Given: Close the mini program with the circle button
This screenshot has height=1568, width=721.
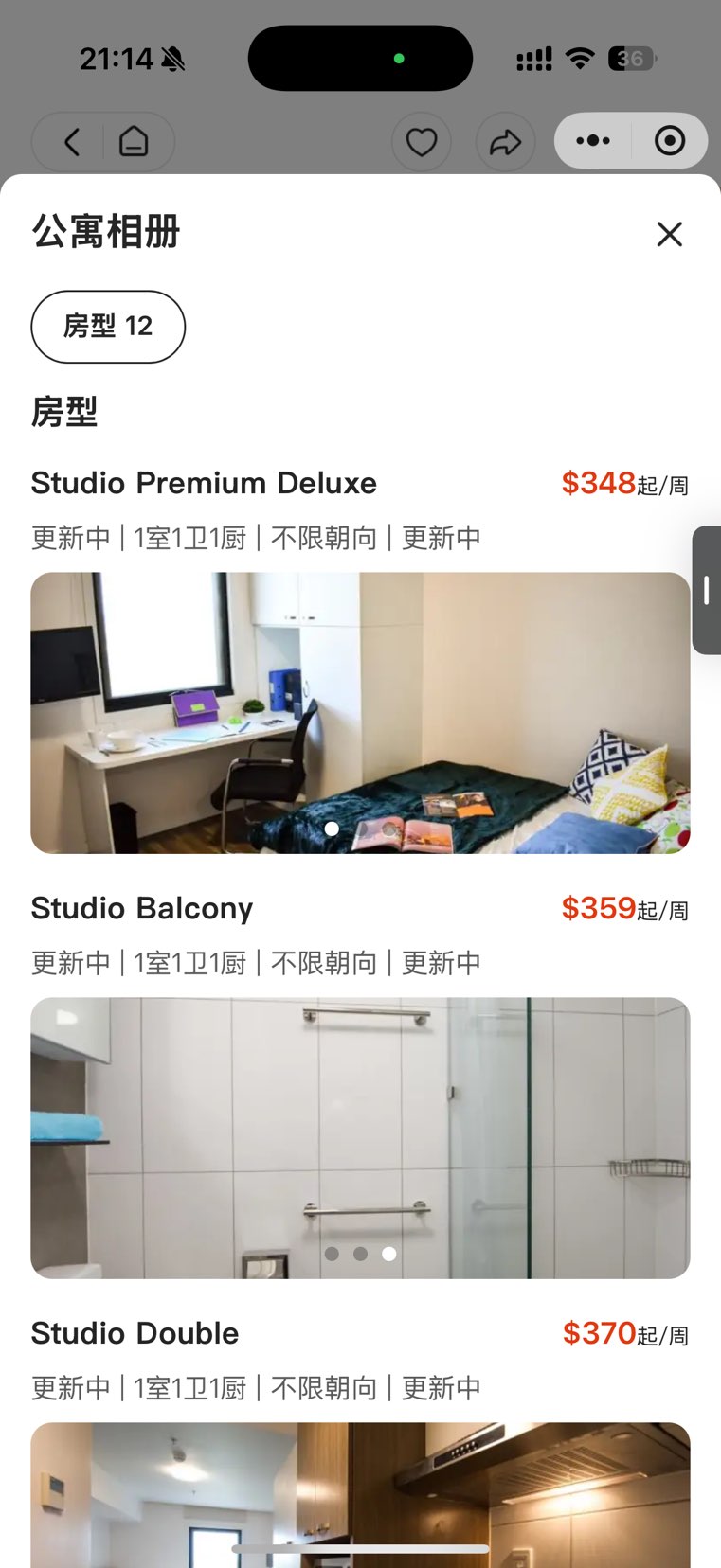Looking at the screenshot, I should click(x=670, y=141).
